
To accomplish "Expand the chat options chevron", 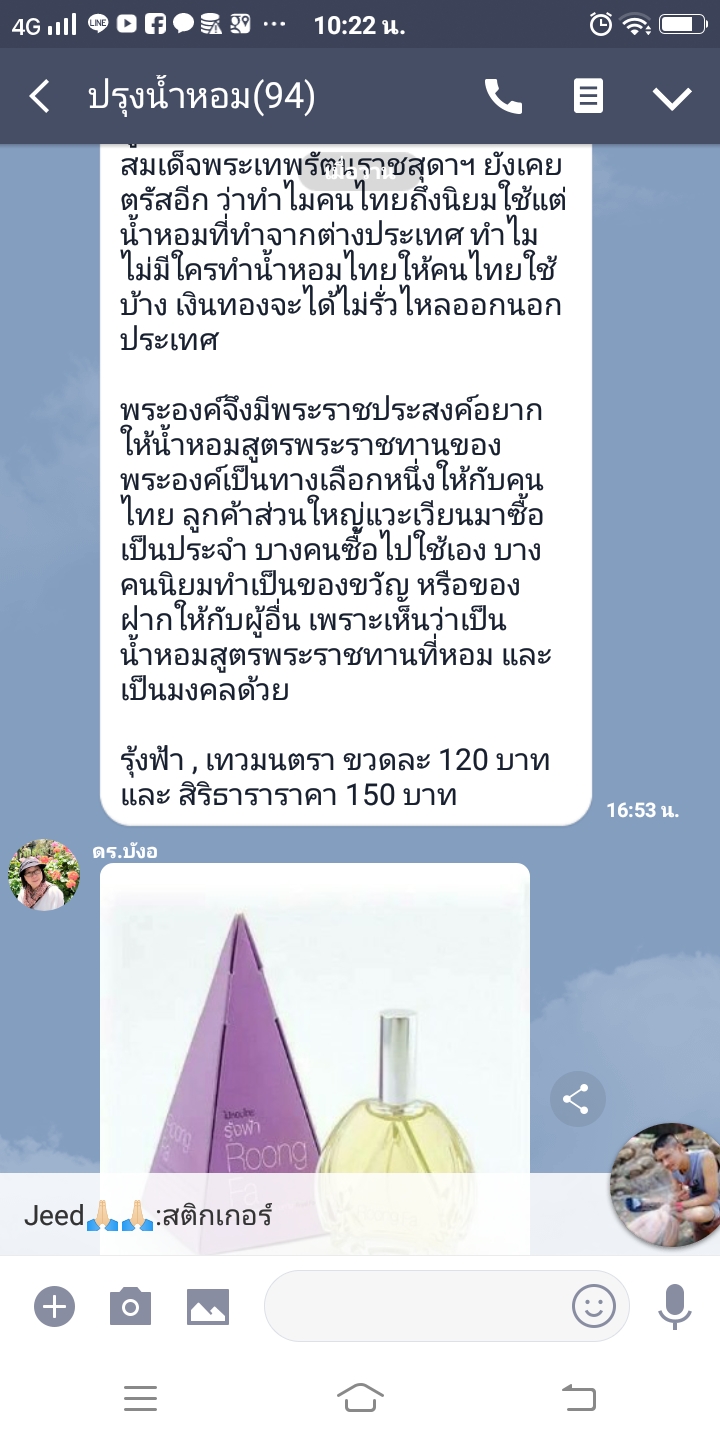I will [672, 97].
